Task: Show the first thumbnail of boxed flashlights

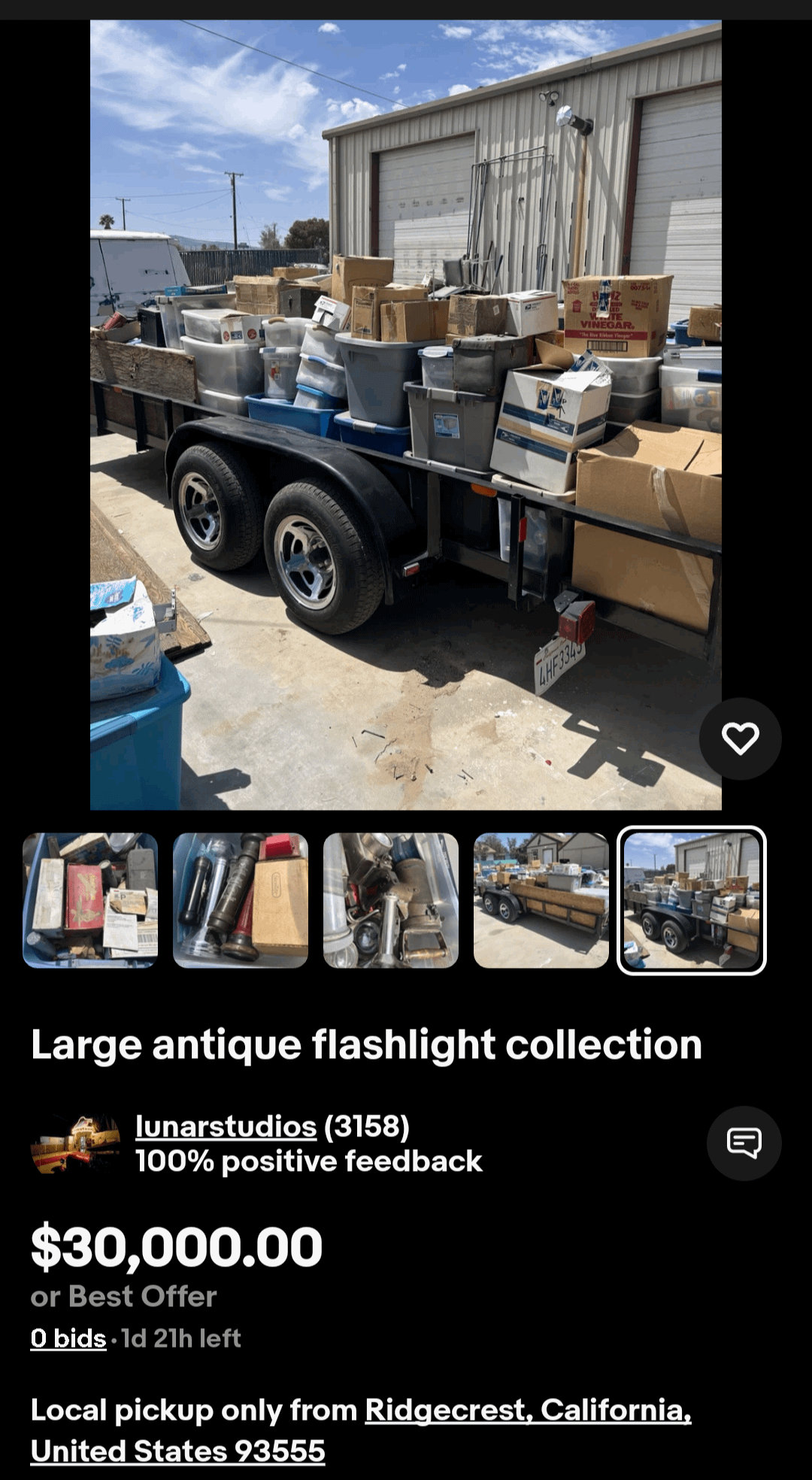Action: [90, 900]
